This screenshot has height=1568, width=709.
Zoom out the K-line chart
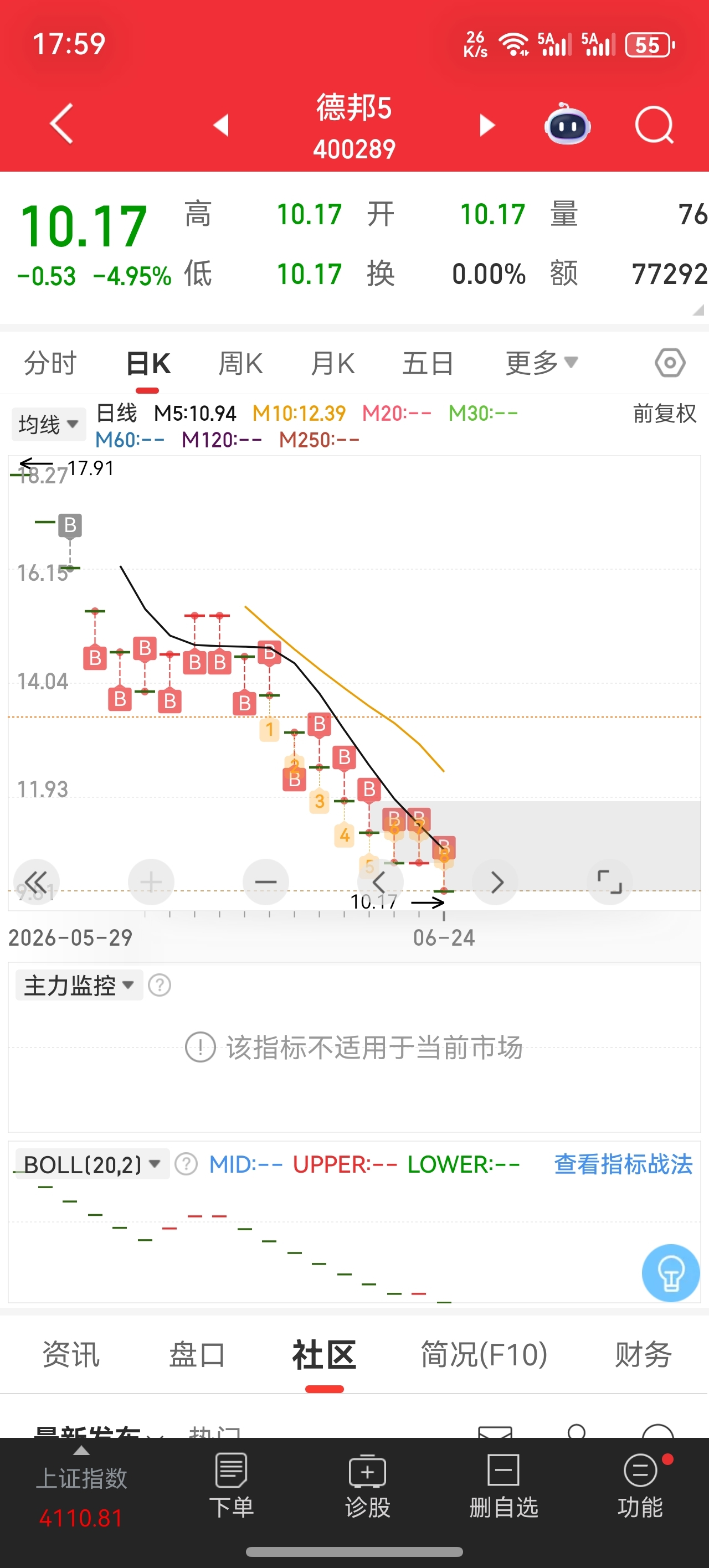point(265,882)
